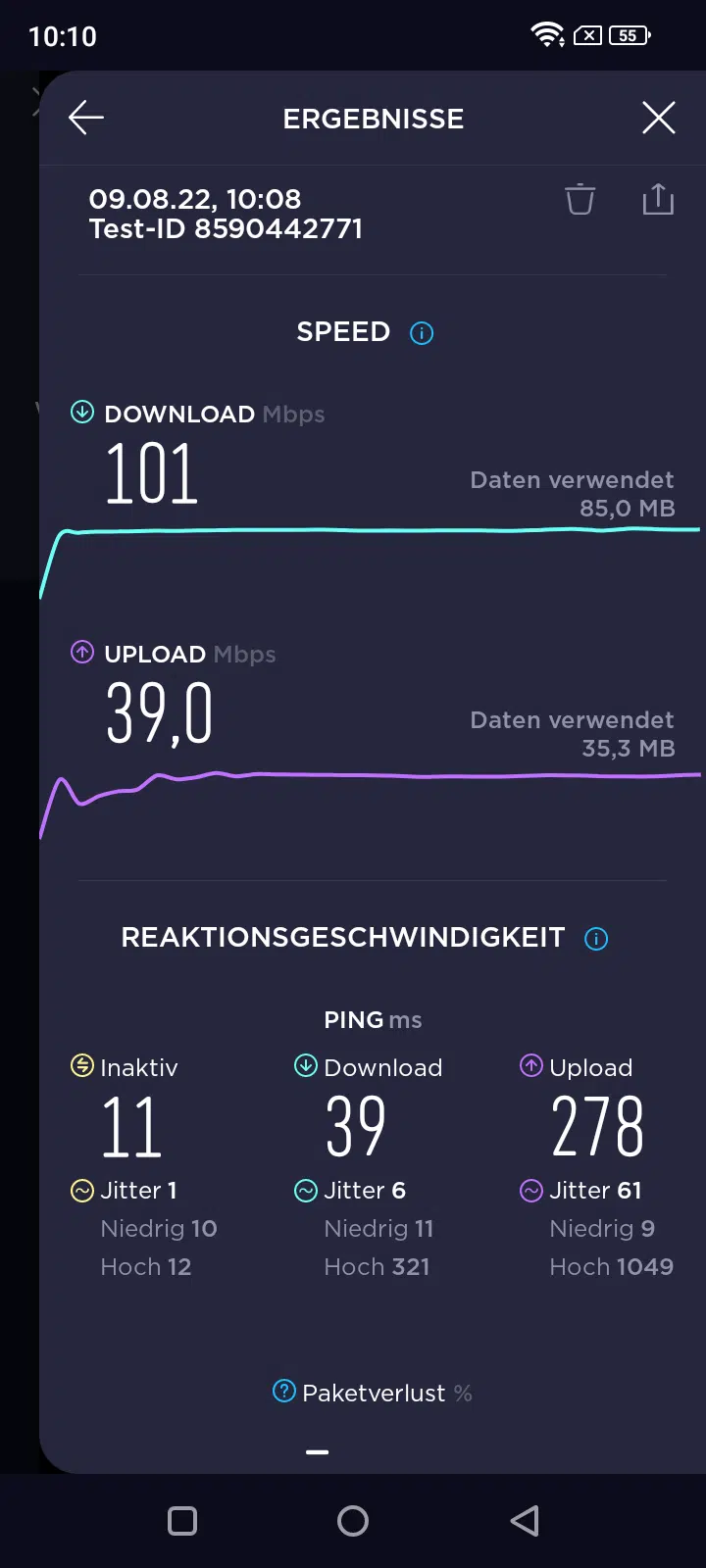Share the speed test result
Image resolution: width=706 pixels, height=1568 pixels.
pos(658,199)
